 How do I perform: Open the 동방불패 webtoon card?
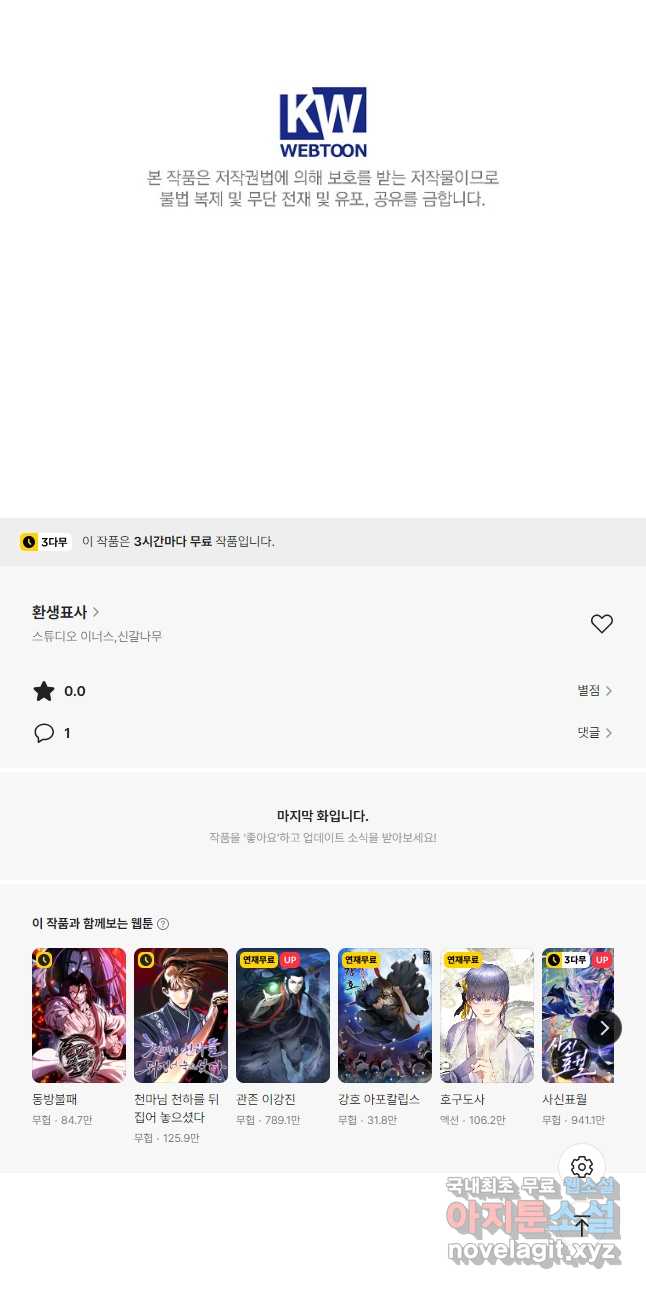[79, 1016]
